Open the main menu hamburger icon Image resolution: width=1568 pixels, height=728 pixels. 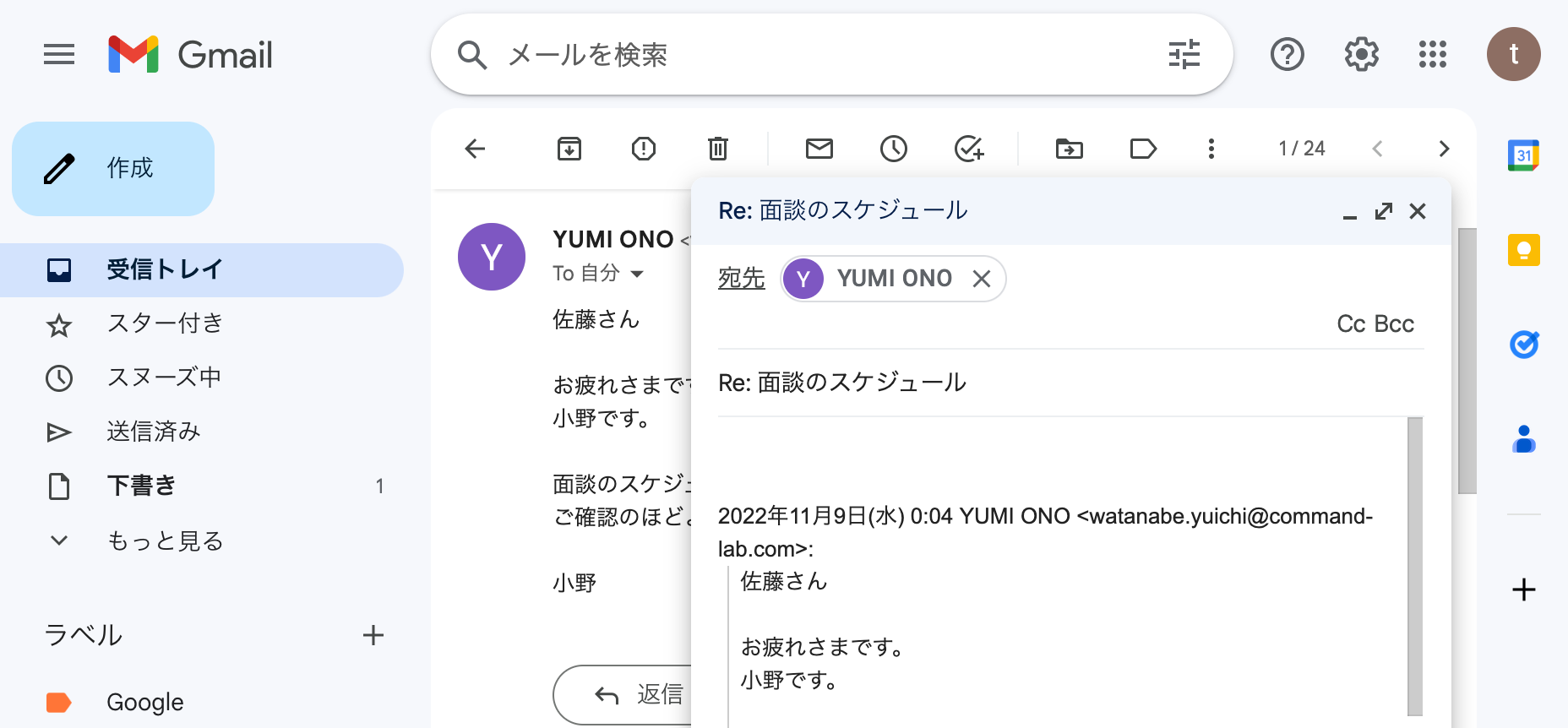59,55
